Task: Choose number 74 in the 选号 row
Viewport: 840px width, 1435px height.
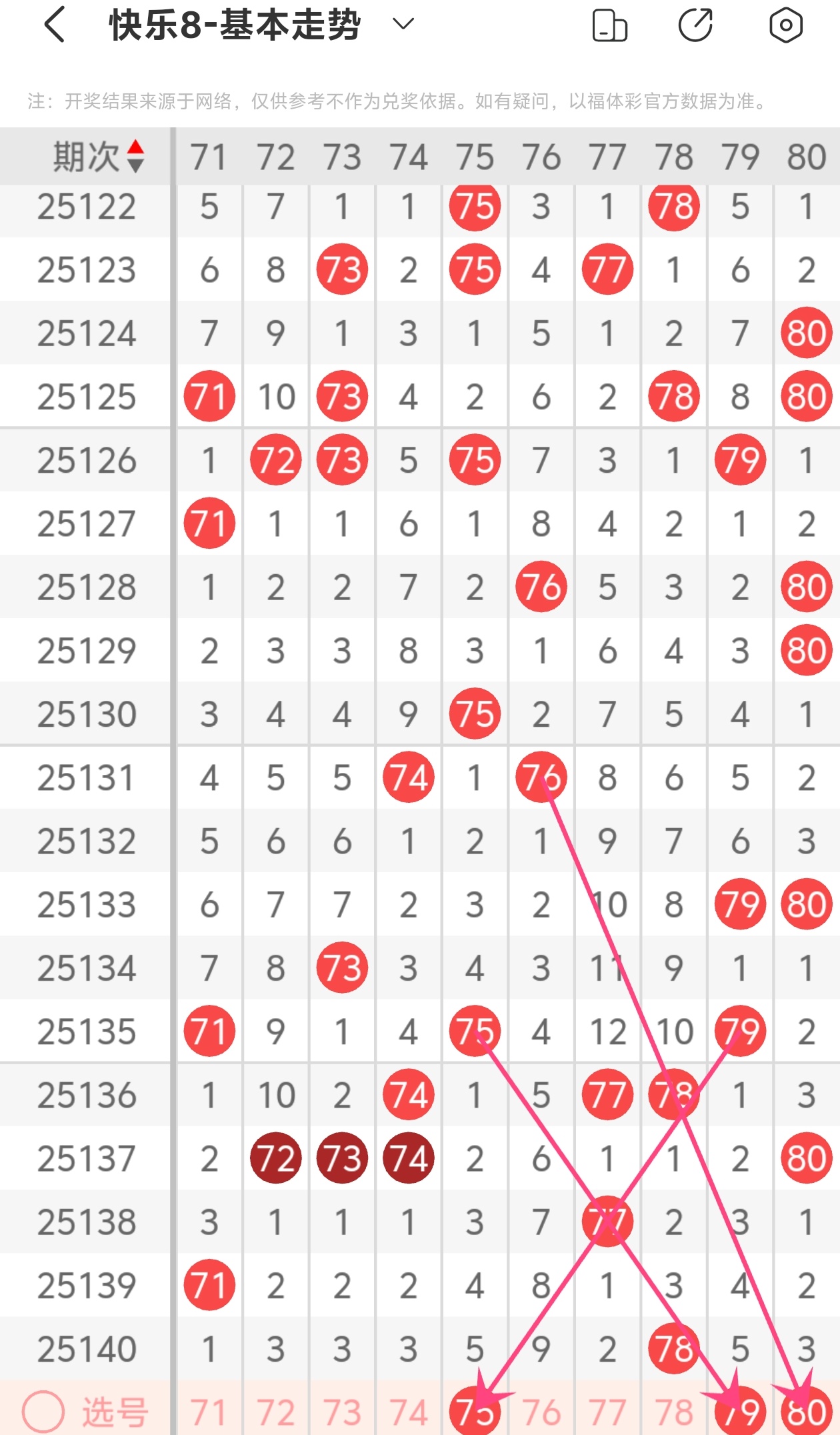Action: coord(408,1412)
